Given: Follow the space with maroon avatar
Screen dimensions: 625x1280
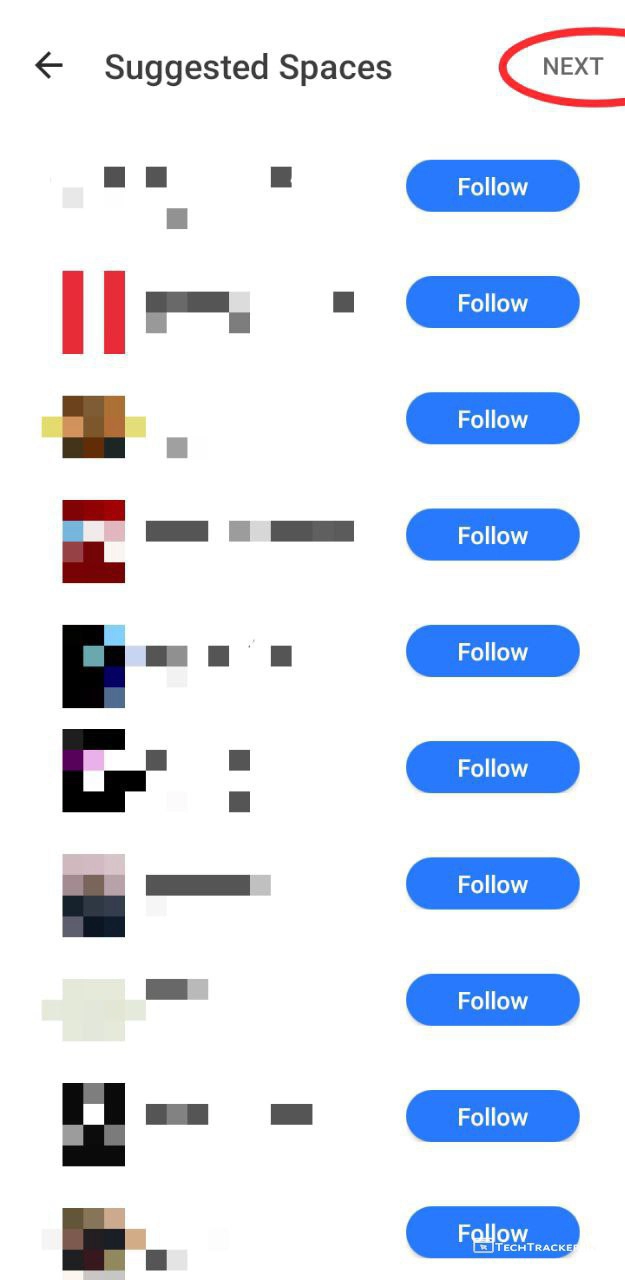Looking at the screenshot, I should 492,535.
